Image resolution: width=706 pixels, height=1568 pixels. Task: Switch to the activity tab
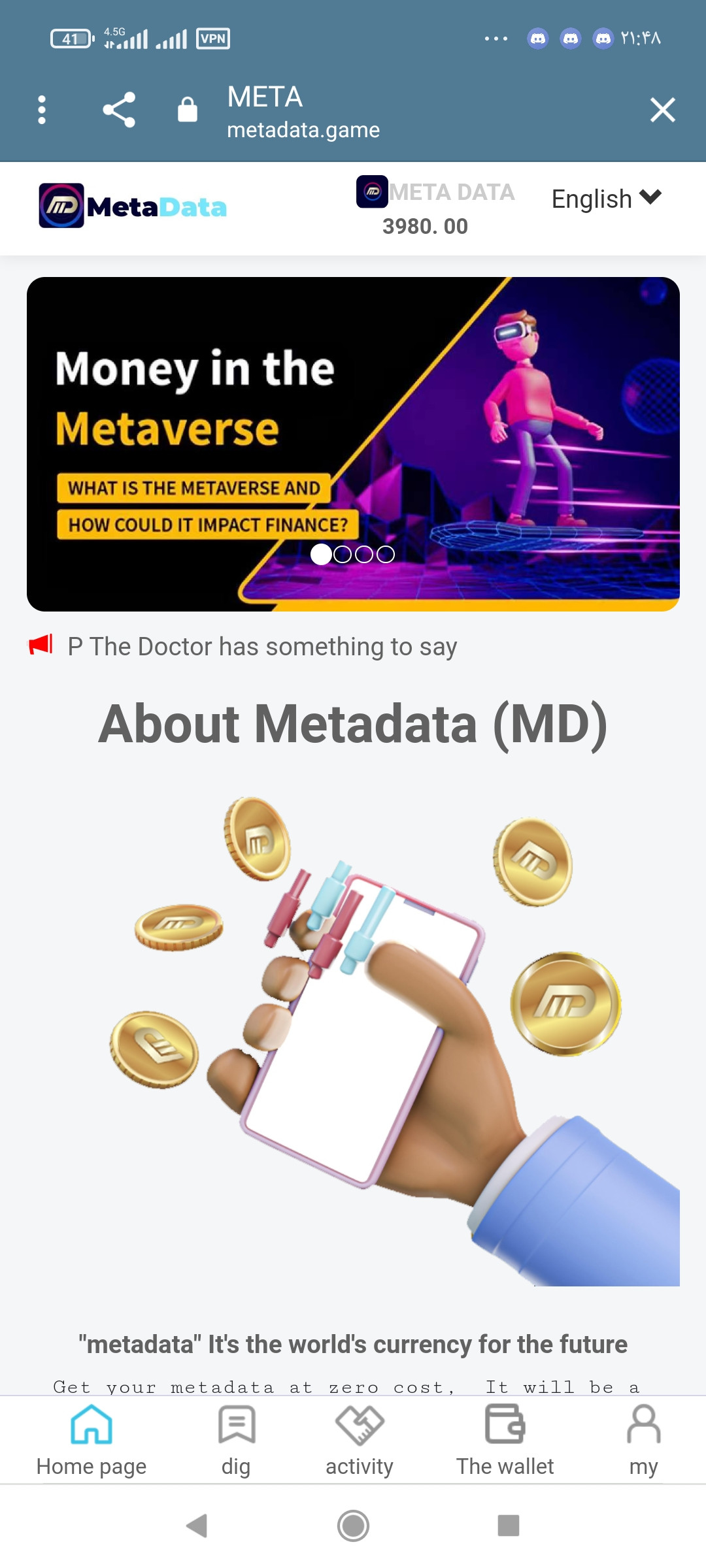pos(360,1440)
